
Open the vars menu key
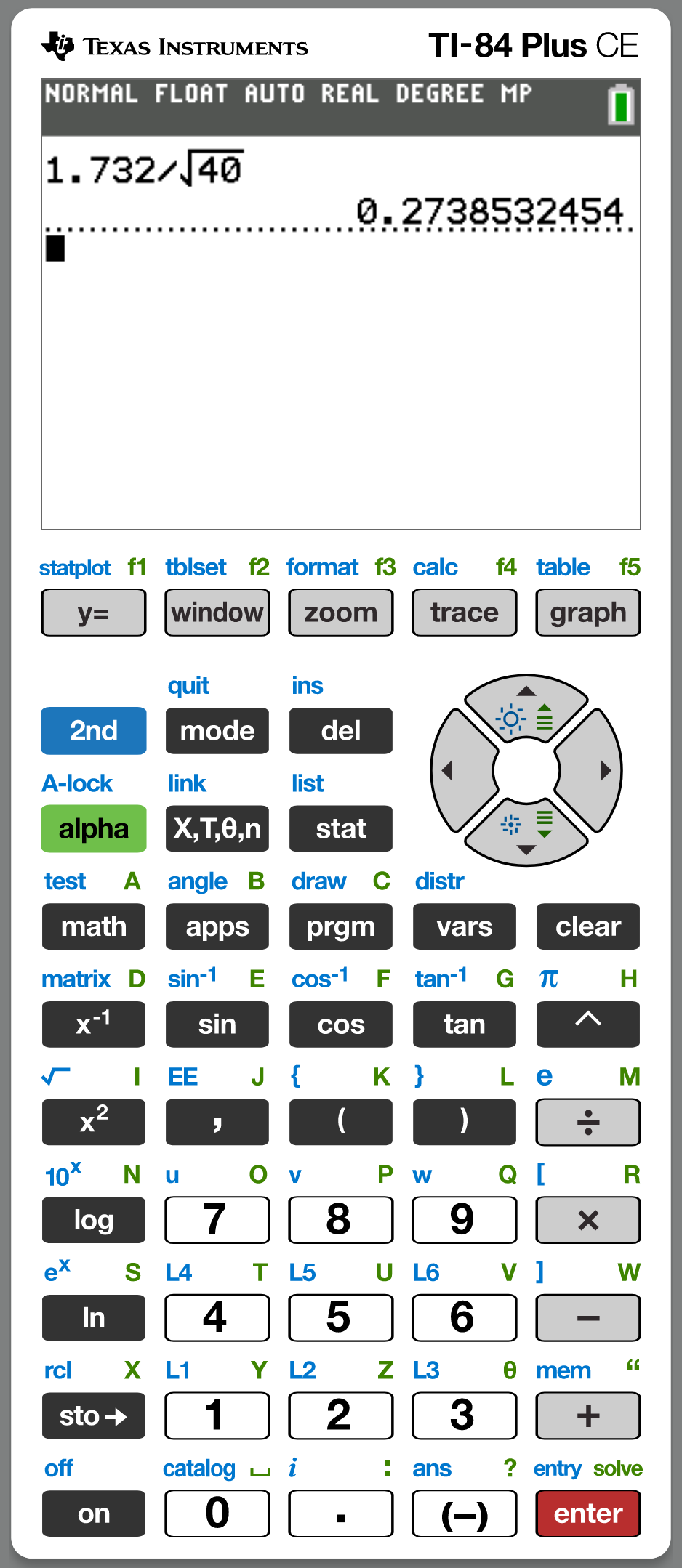[465, 926]
